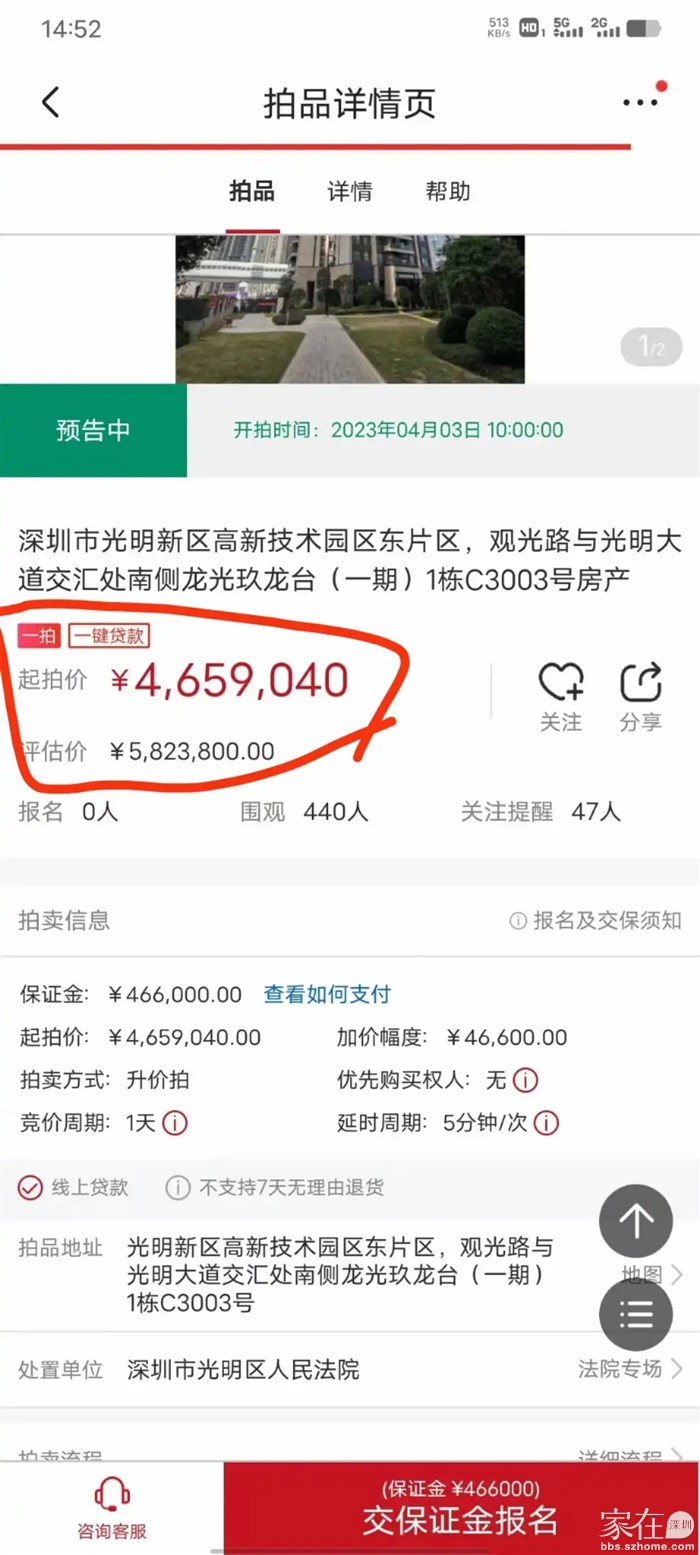Open 查看如何支付 link
Screen dimensions: 700x1555
pos(327,994)
